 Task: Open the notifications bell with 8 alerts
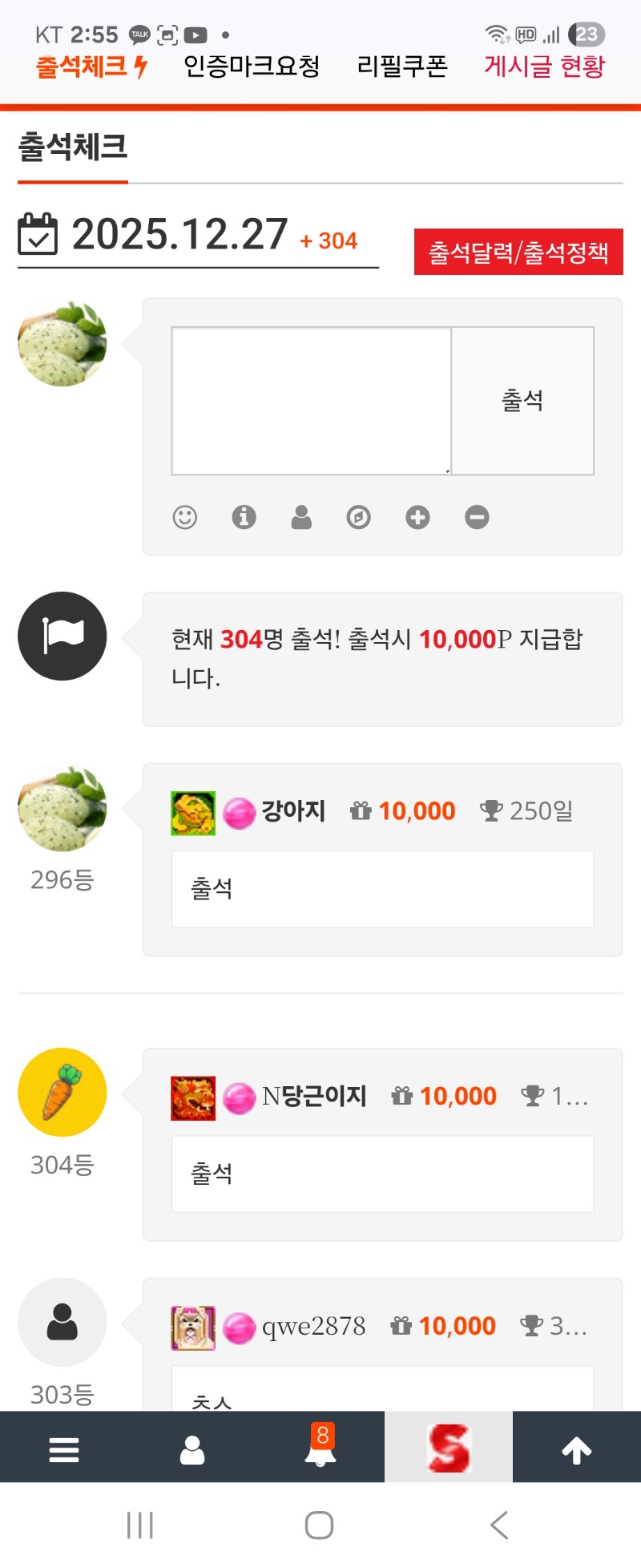click(320, 1448)
